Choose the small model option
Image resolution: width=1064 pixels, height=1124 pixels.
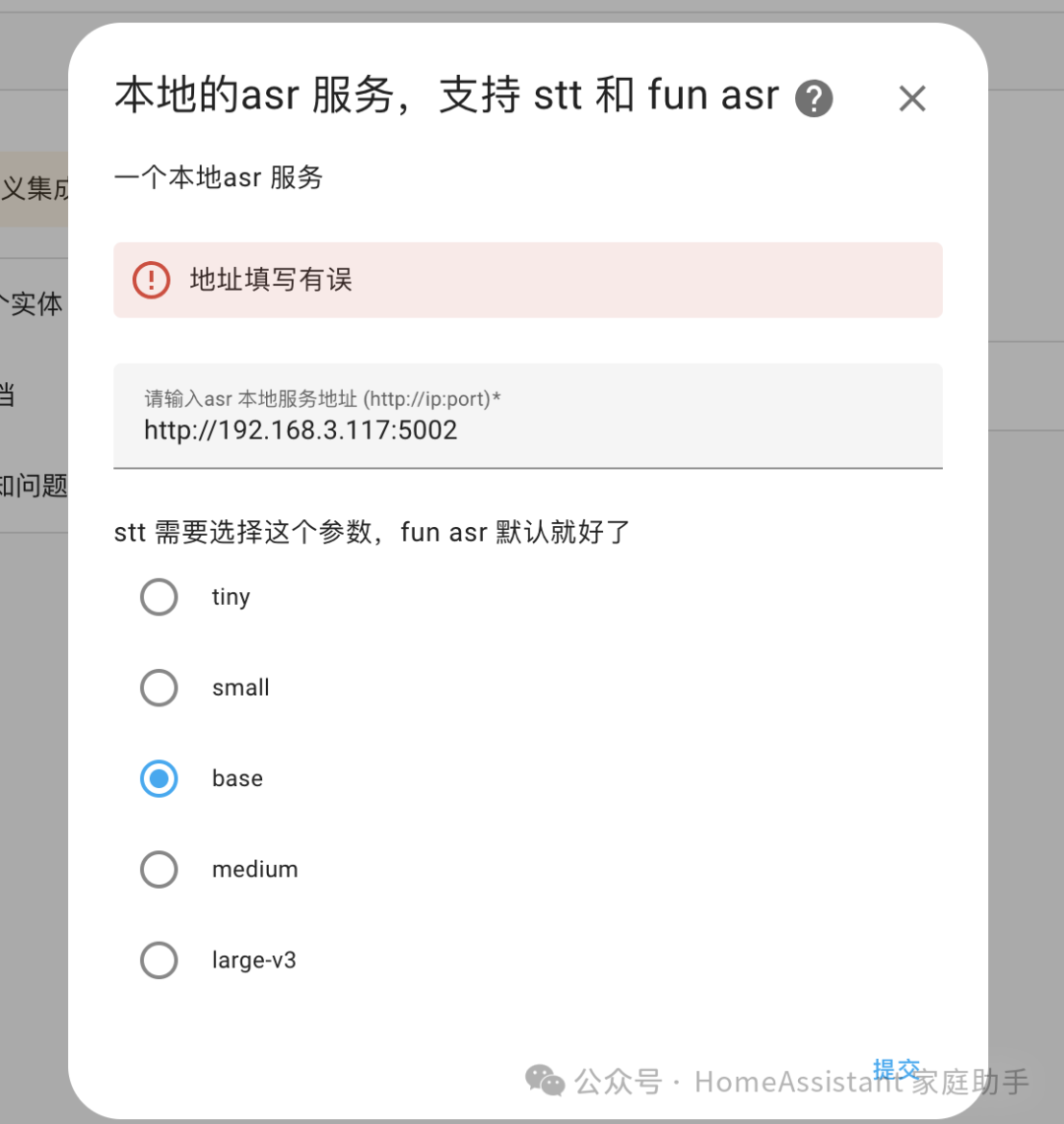tap(159, 687)
